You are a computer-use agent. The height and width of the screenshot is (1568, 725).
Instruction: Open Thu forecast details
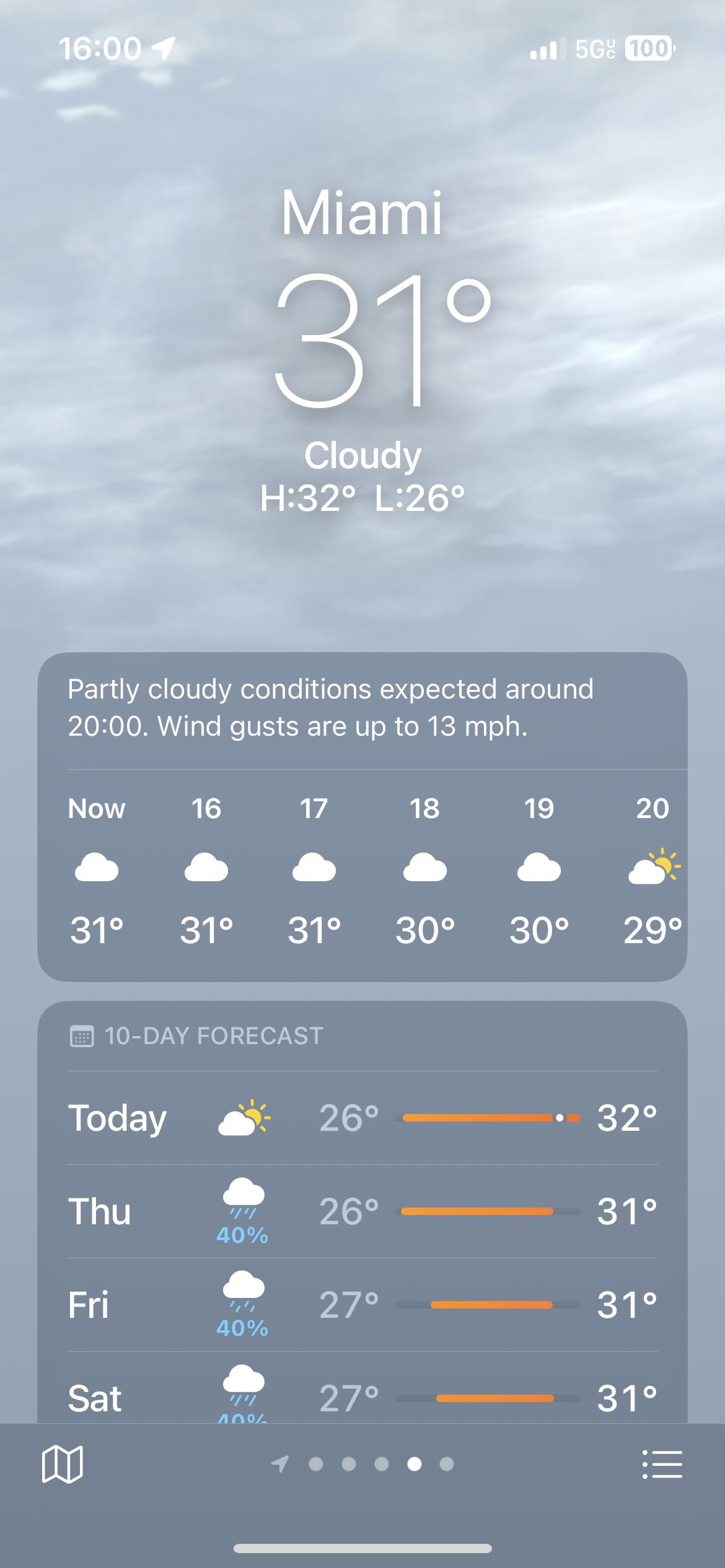[x=362, y=1211]
